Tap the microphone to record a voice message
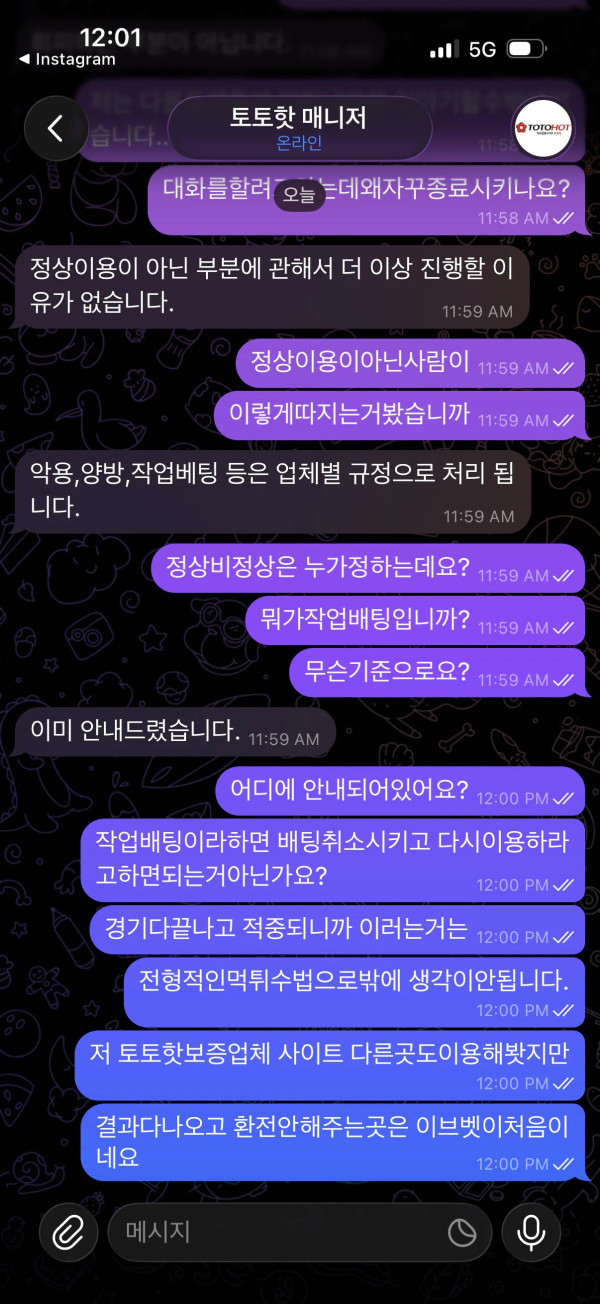600x1304 pixels. click(531, 1233)
